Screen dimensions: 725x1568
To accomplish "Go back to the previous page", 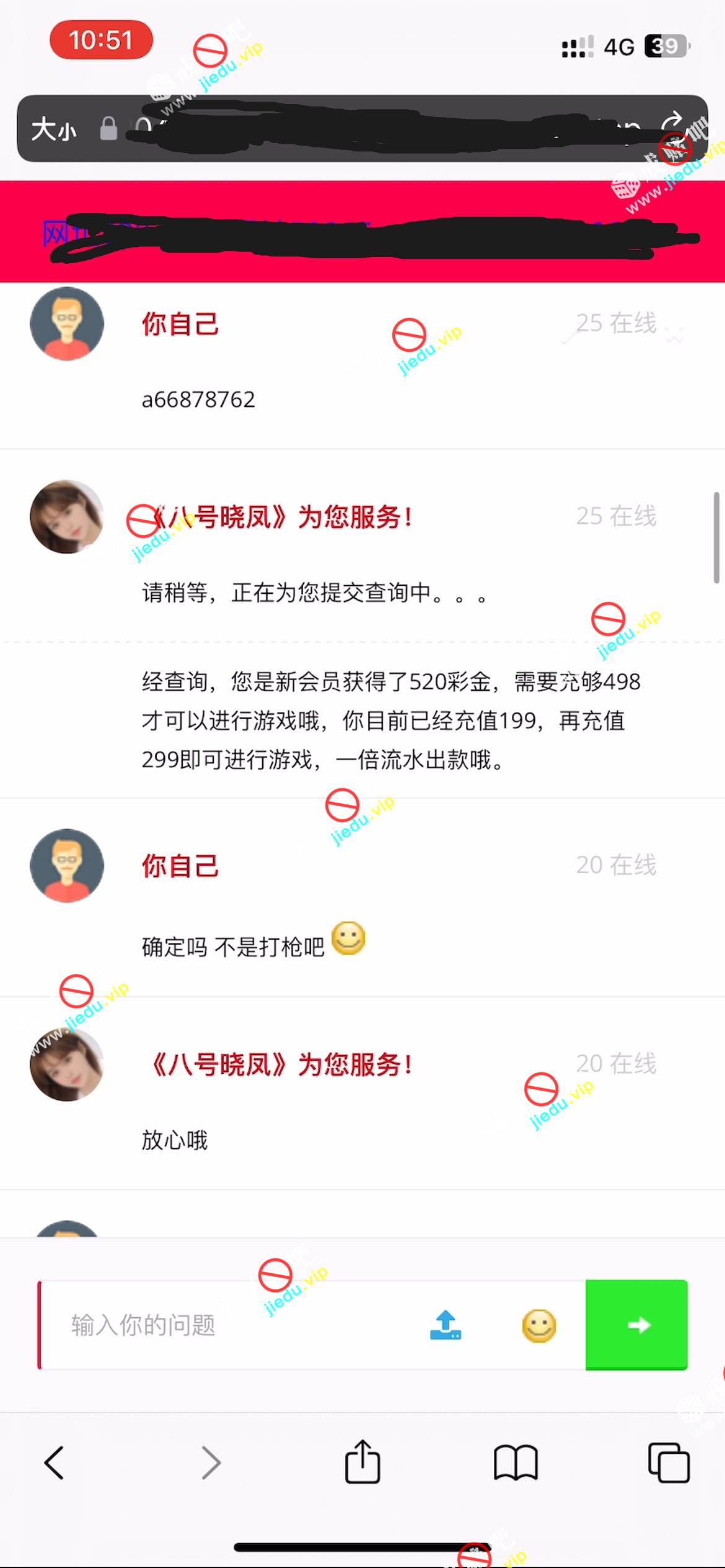I will click(x=54, y=1463).
